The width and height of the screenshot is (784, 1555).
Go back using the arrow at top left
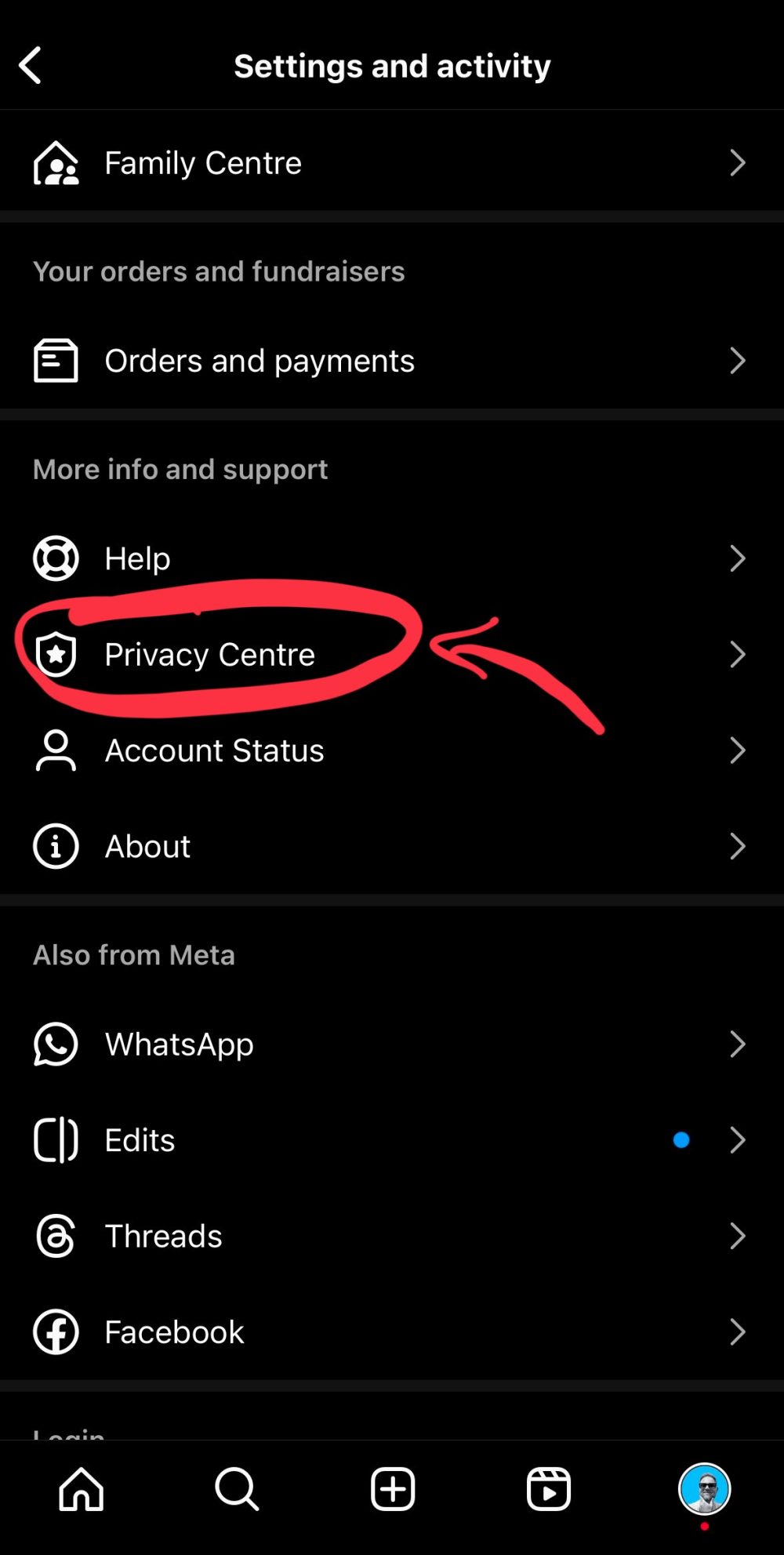31,65
